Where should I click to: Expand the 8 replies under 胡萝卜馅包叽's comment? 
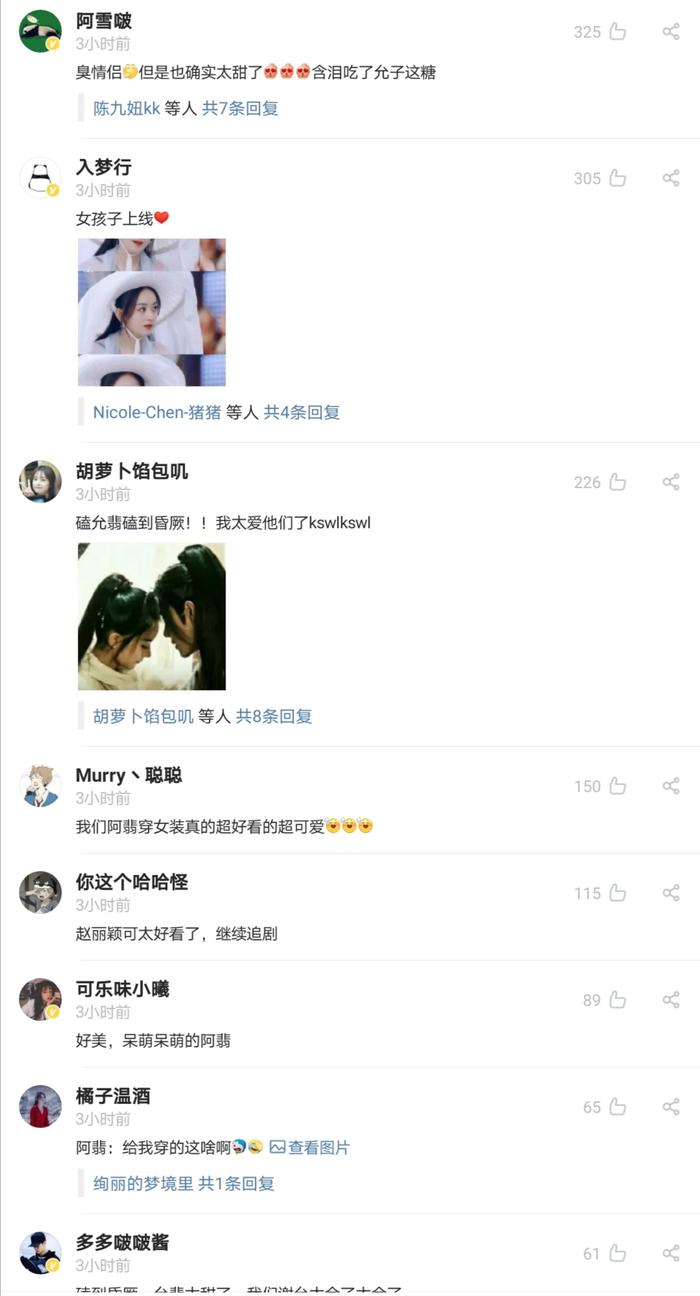[273, 716]
